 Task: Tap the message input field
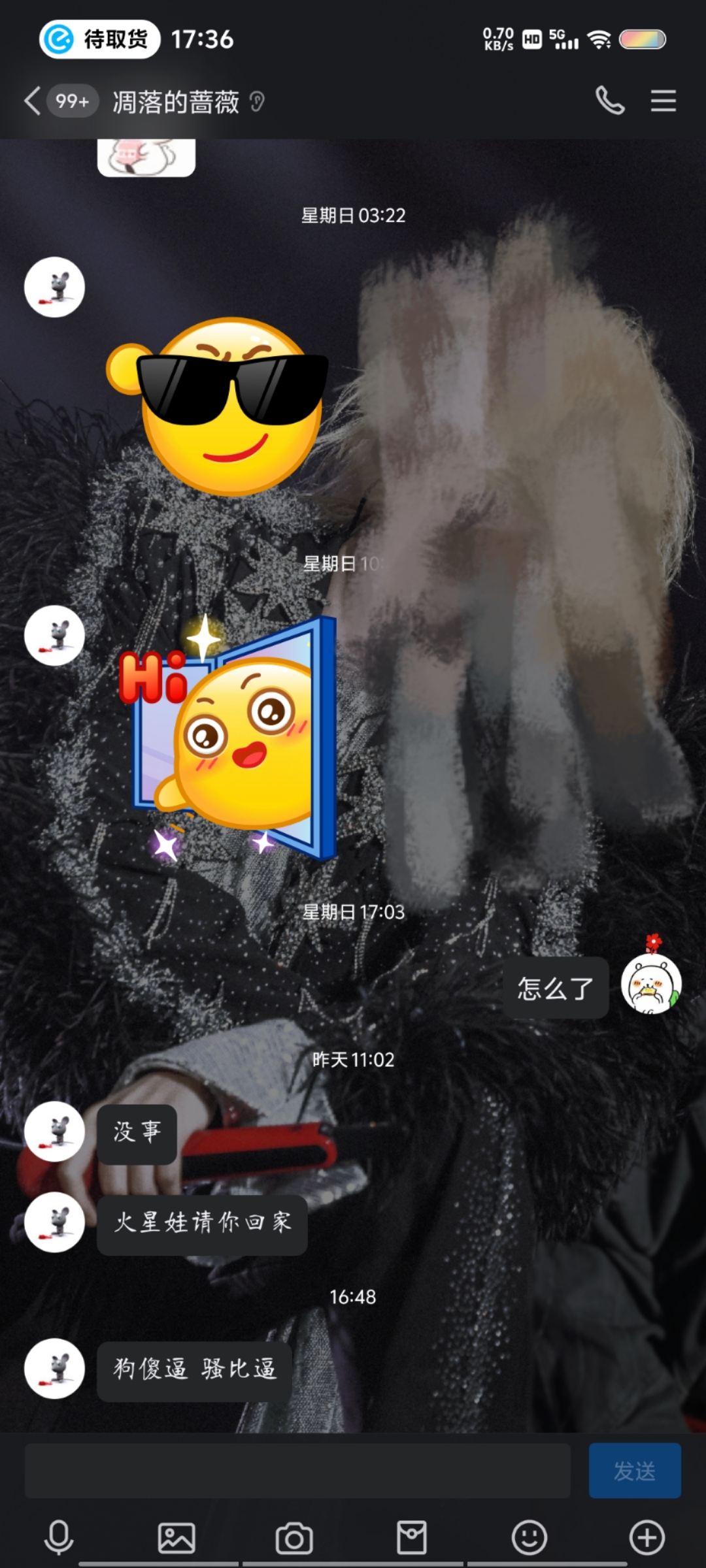coord(297,1471)
